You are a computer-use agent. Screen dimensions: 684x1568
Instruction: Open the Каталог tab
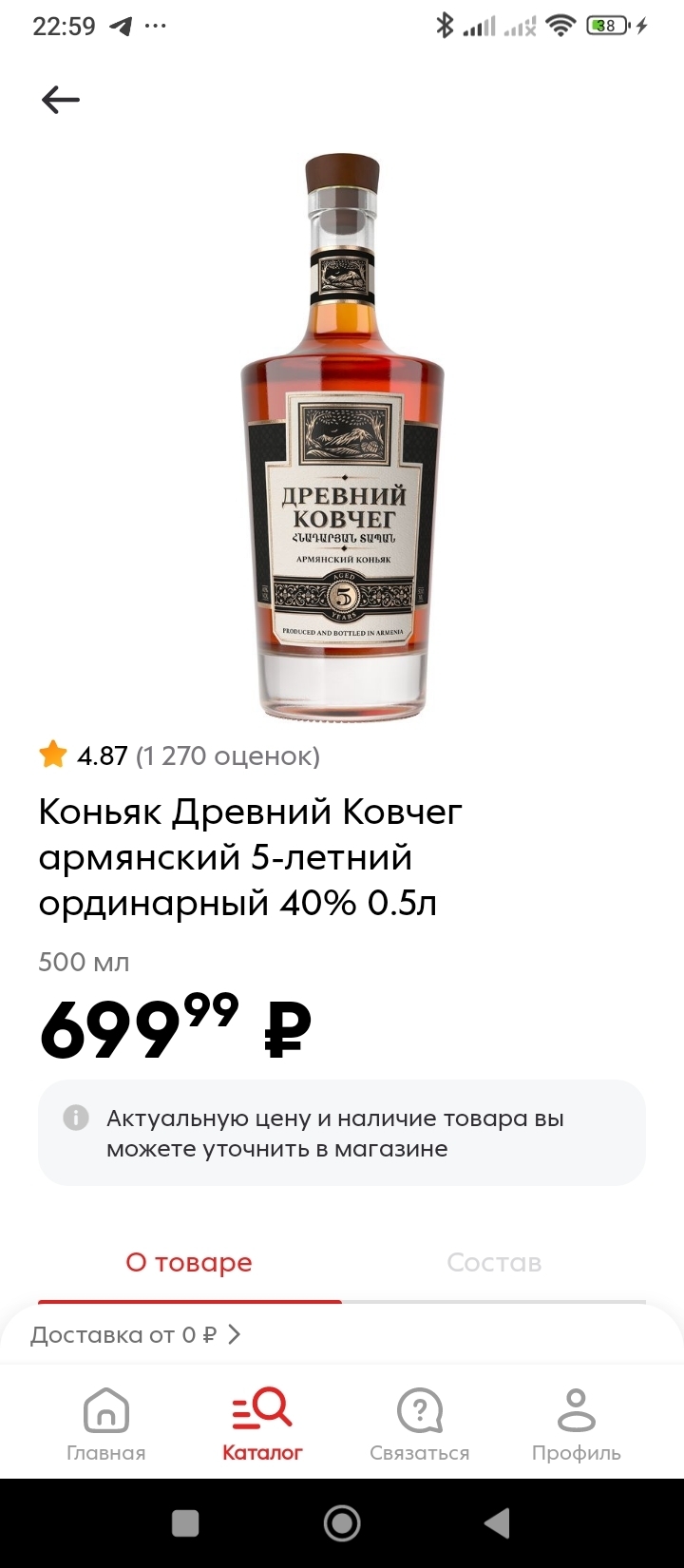262,1424
